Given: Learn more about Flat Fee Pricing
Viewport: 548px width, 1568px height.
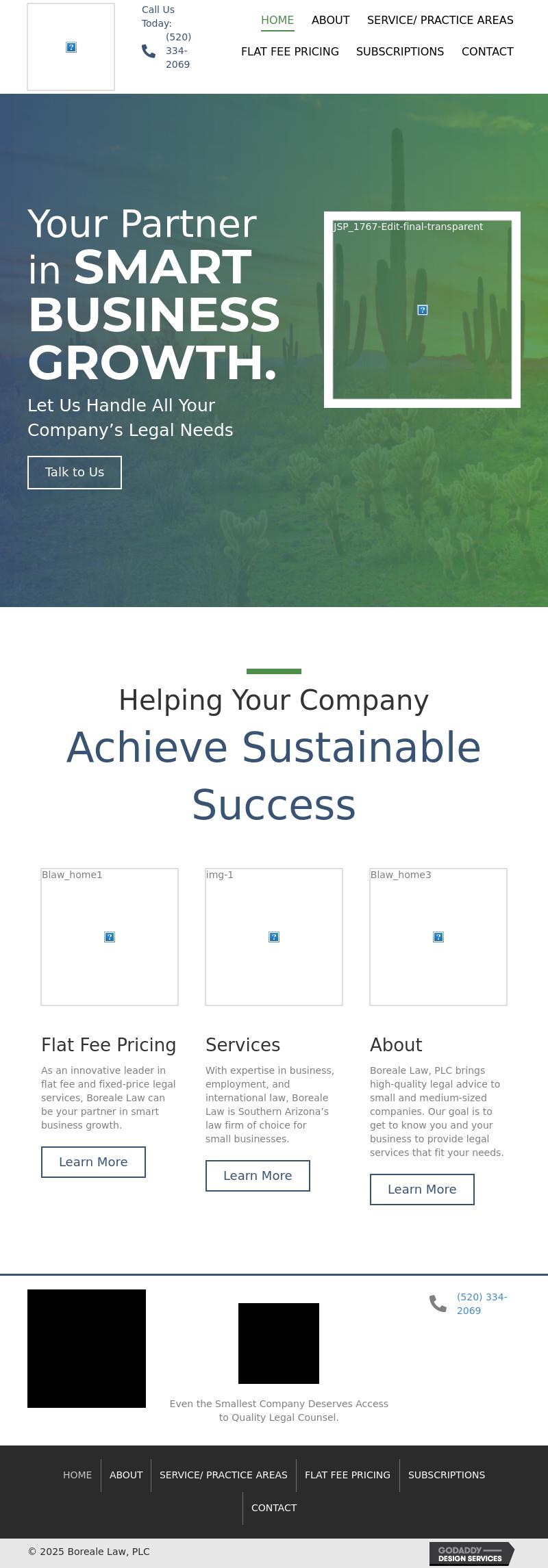Looking at the screenshot, I should [93, 1162].
